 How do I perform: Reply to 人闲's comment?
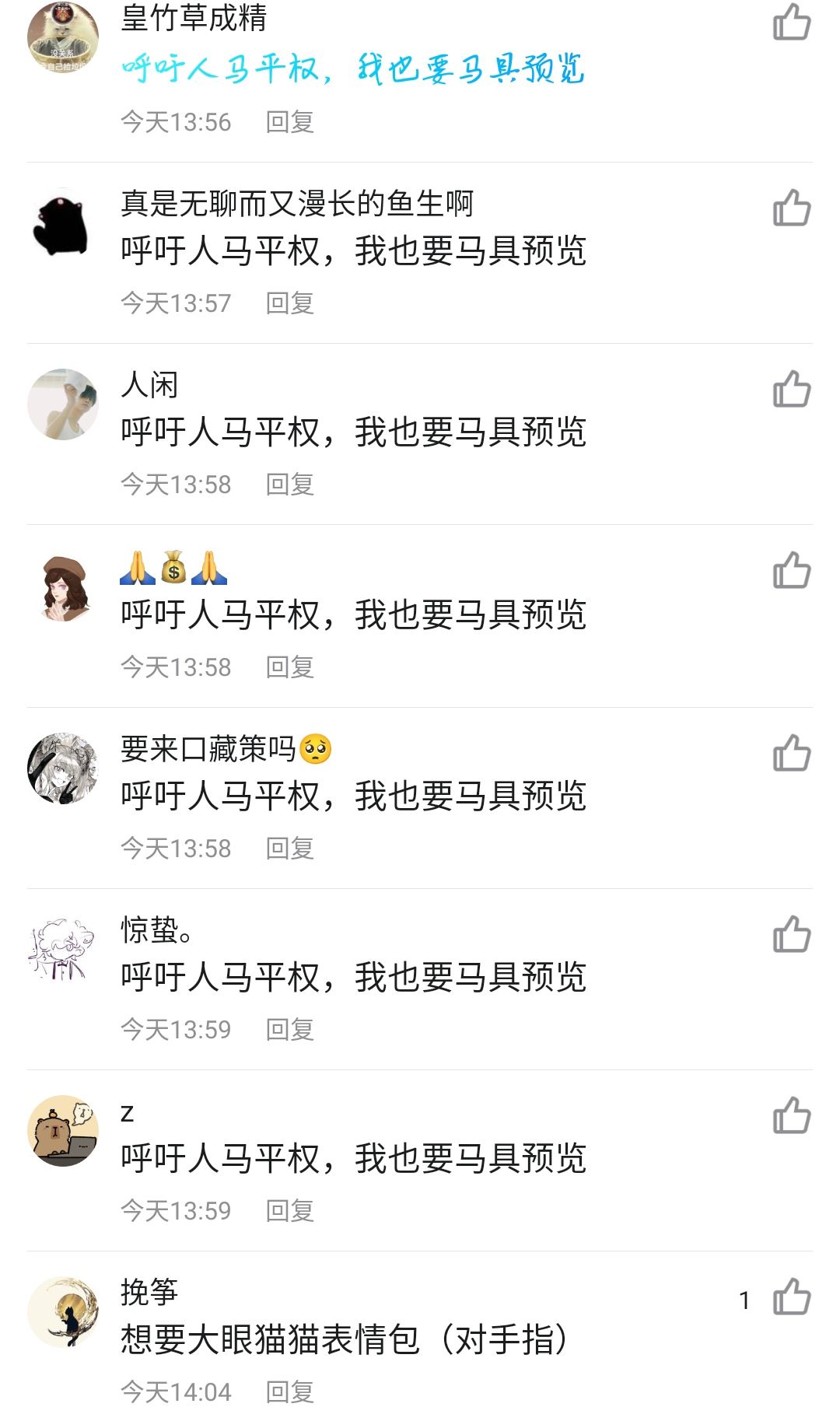289,485
